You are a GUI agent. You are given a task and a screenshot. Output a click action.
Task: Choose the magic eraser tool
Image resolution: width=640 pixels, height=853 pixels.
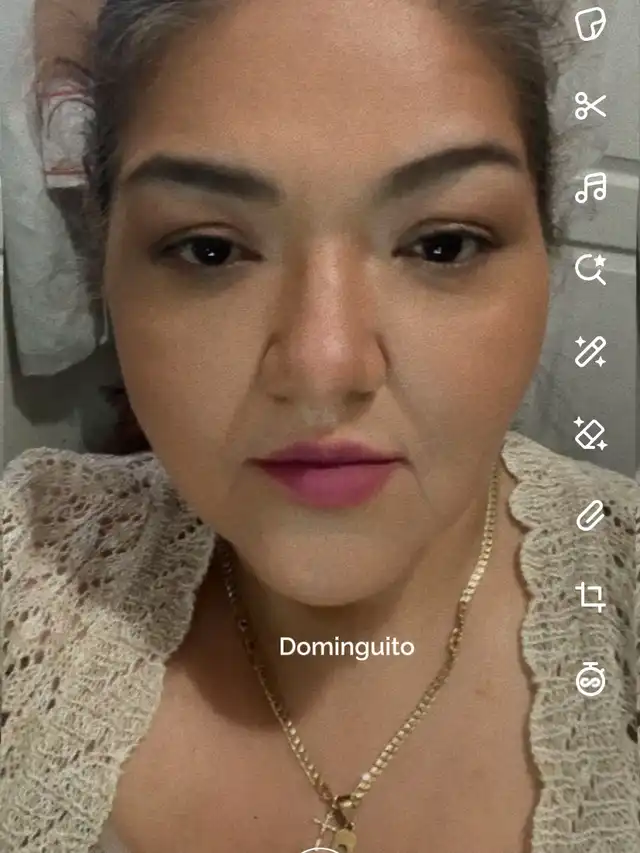pyautogui.click(x=590, y=433)
